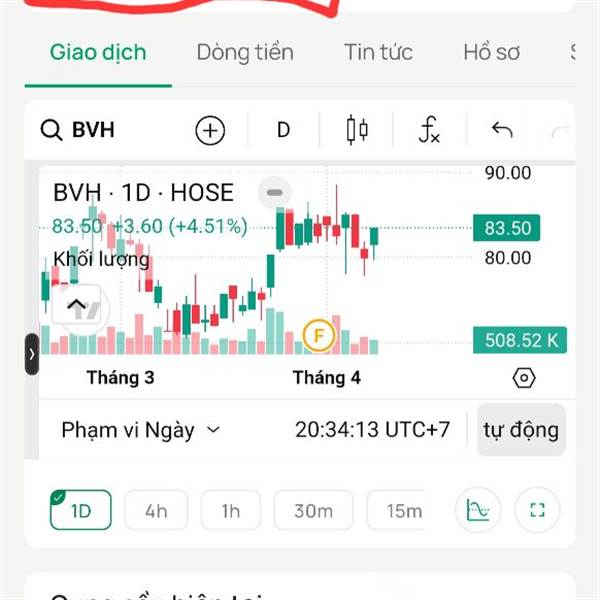Viewport: 600px width, 600px height.
Task: Switch to the Tin tức tab
Action: [x=378, y=52]
